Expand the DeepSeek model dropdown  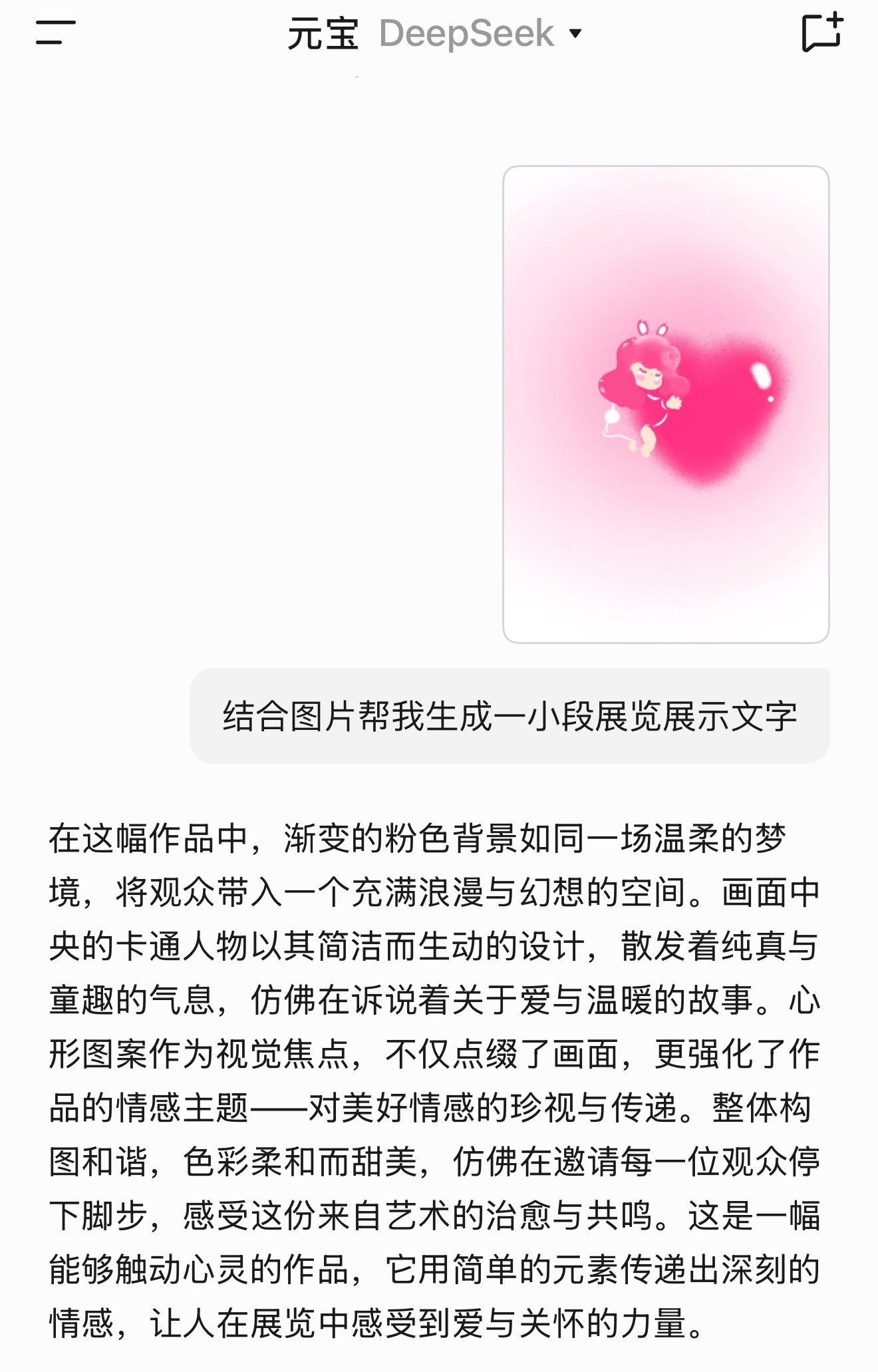tap(480, 33)
